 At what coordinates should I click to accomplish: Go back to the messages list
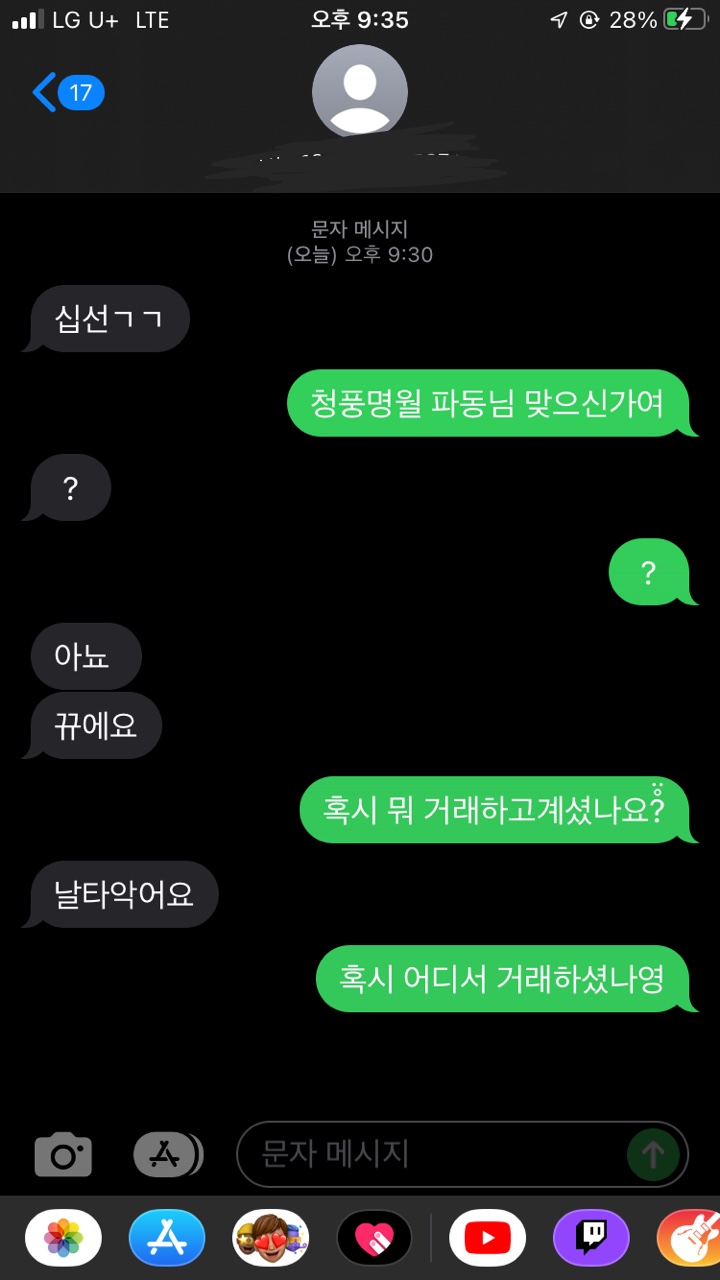click(x=67, y=94)
